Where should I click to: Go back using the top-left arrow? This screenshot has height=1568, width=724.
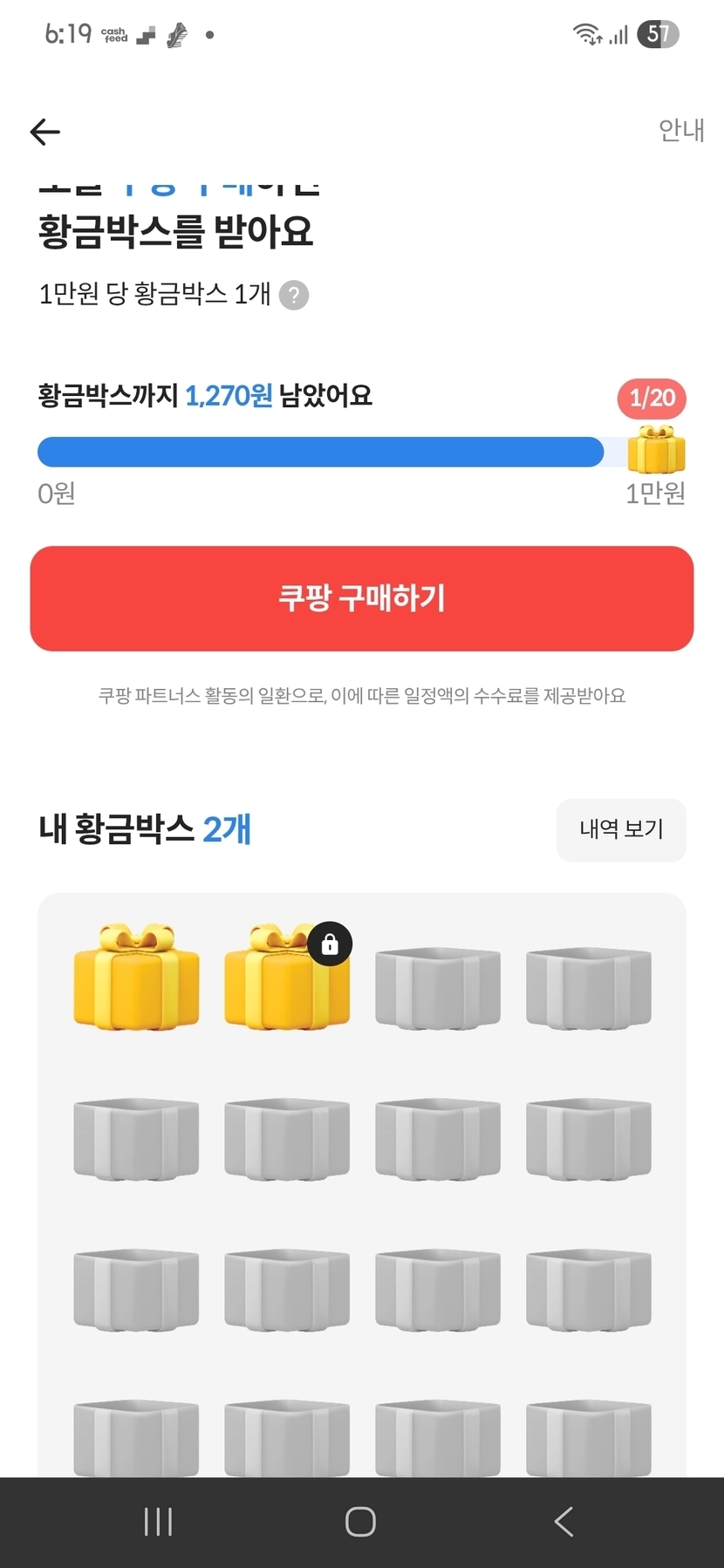[x=45, y=132]
